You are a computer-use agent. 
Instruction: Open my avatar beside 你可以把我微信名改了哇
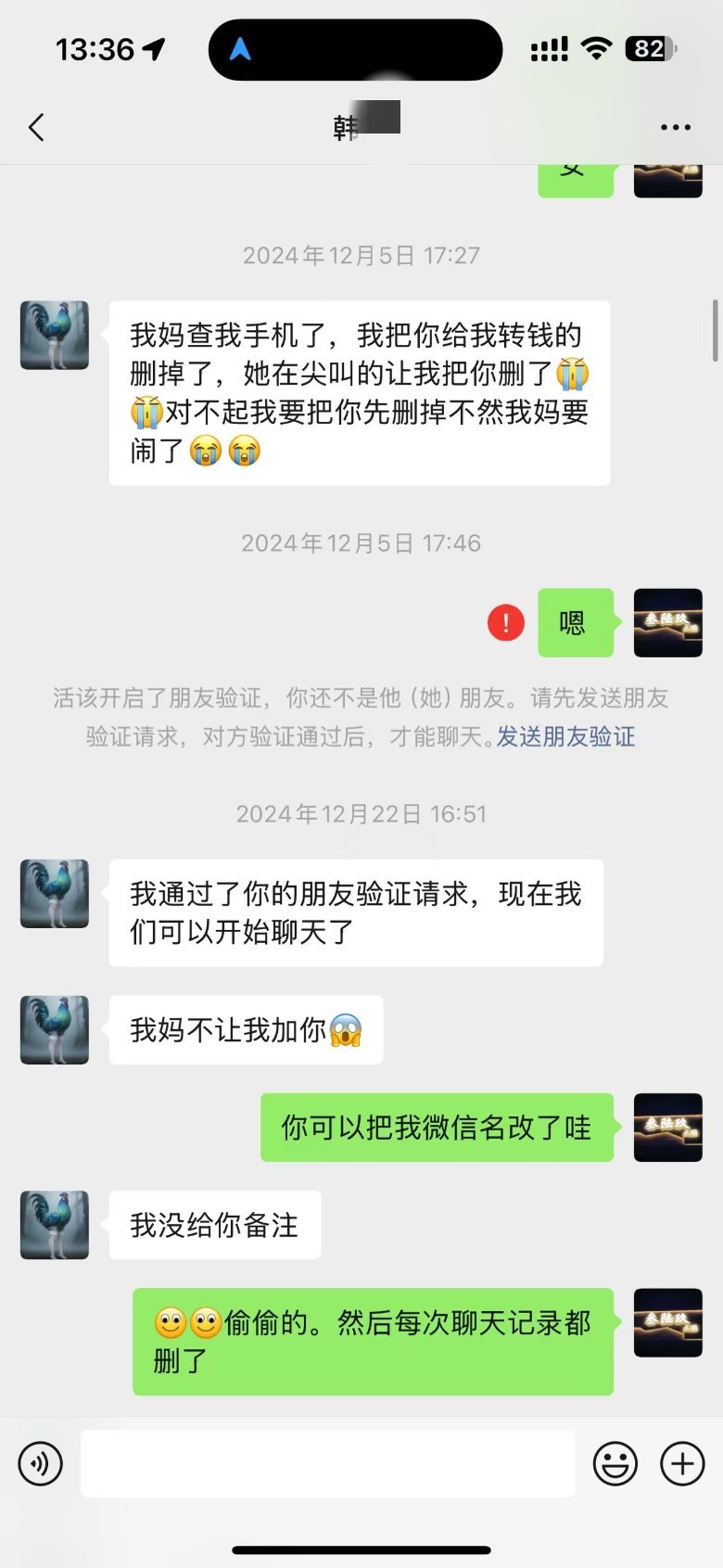(x=667, y=1128)
